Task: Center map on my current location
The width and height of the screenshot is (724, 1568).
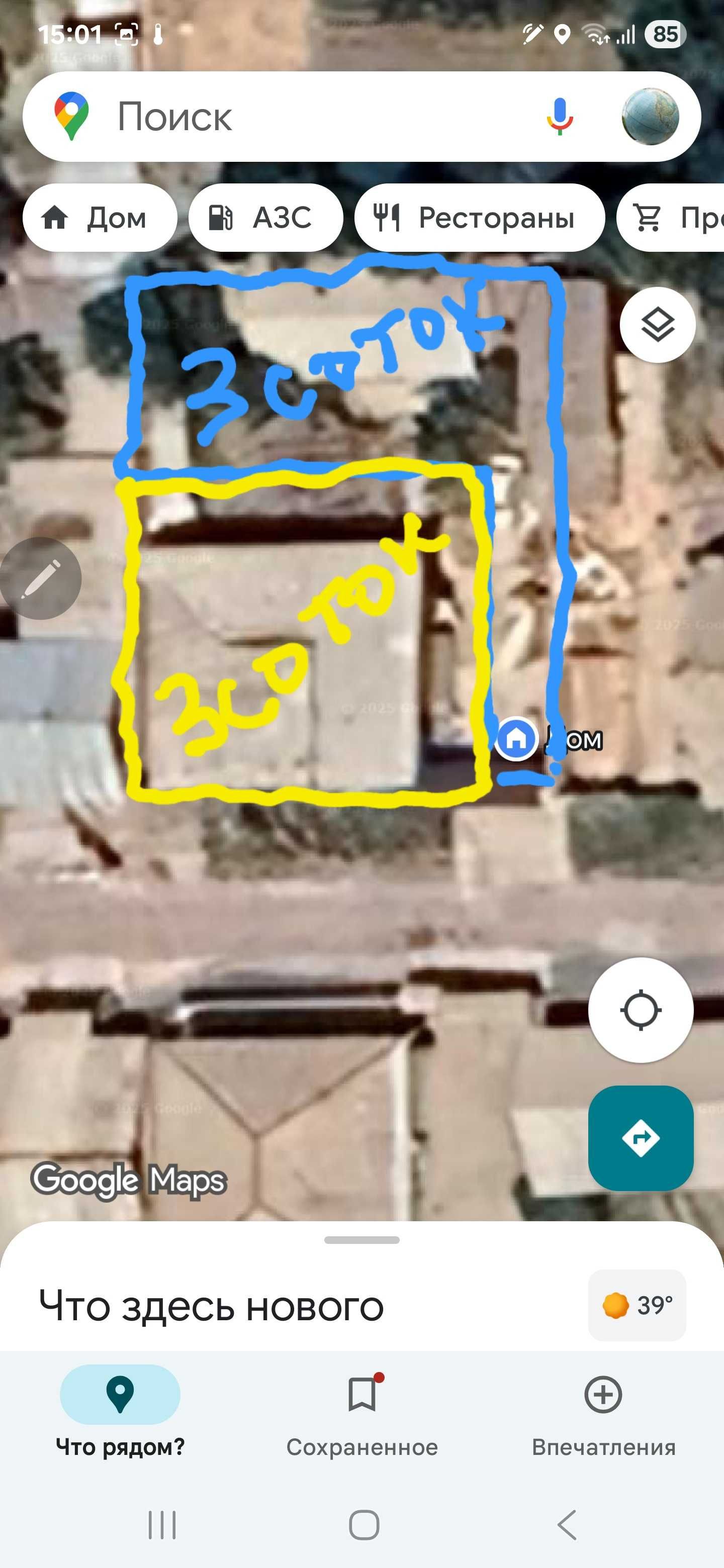Action: coord(641,1011)
